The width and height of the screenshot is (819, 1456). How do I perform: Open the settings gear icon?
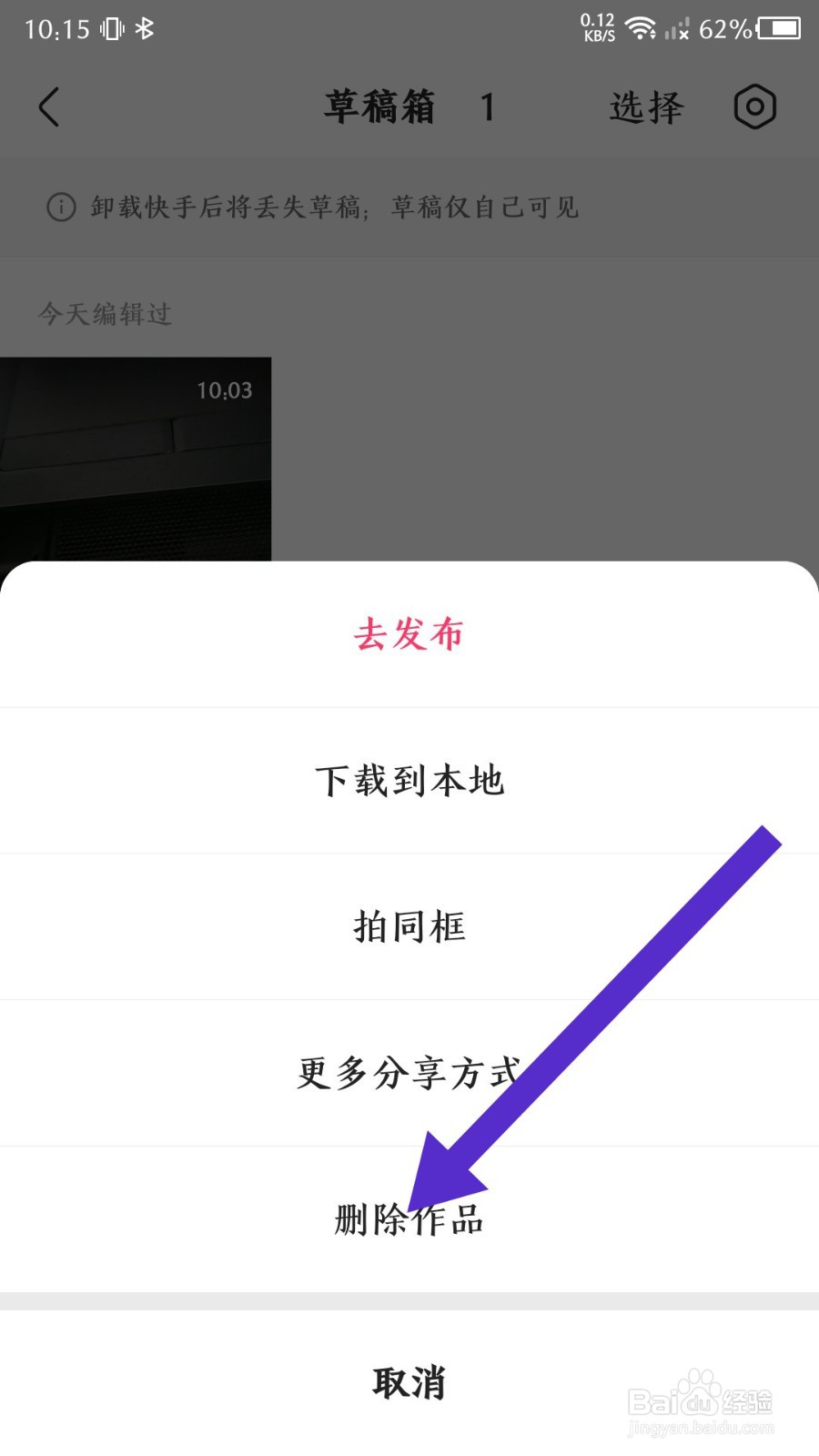tap(755, 106)
